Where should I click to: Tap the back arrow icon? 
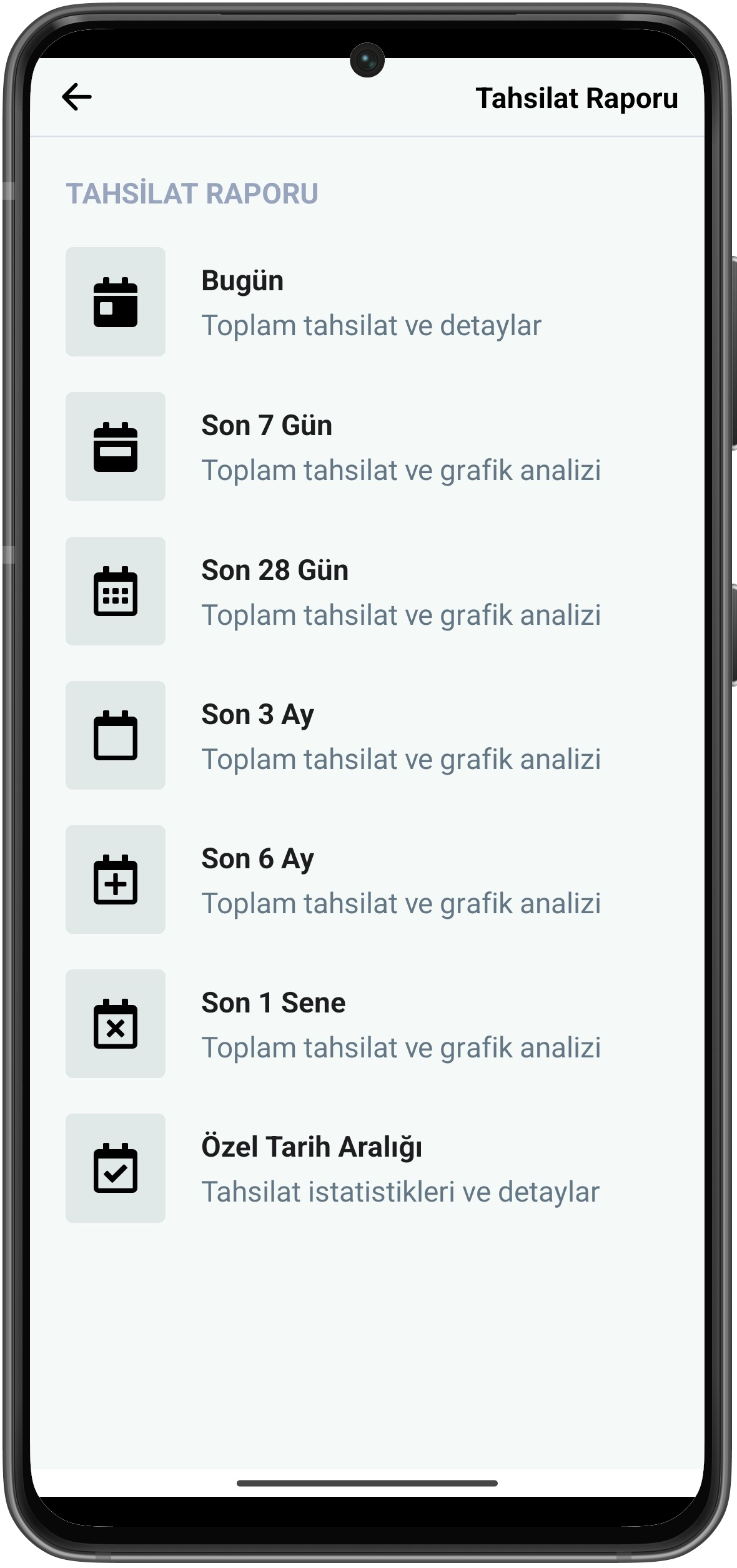point(76,97)
